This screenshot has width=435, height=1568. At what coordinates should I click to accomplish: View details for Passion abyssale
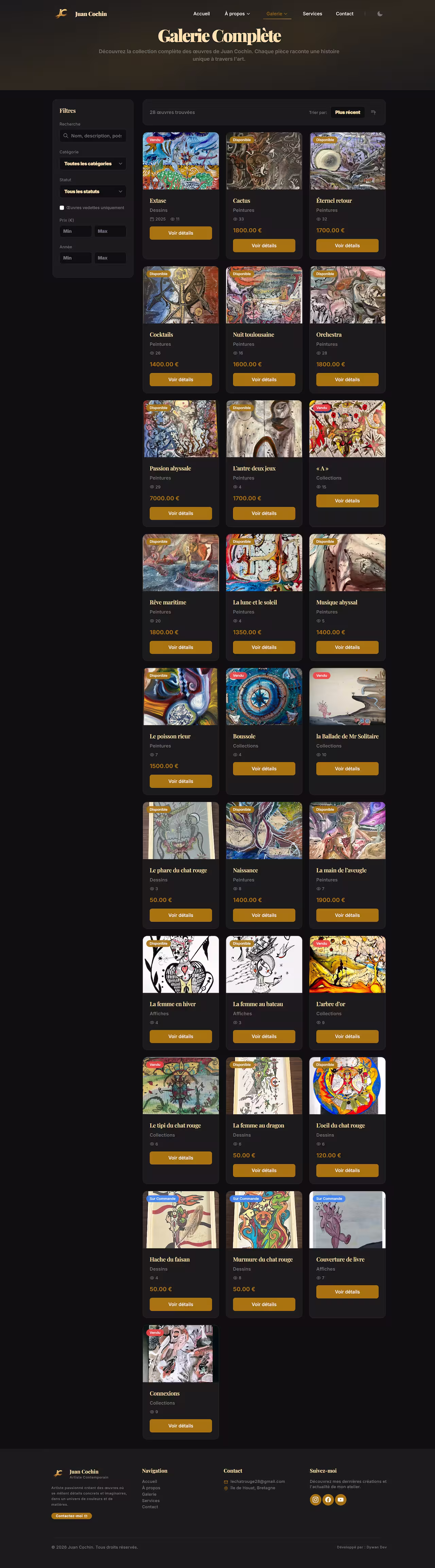[181, 513]
